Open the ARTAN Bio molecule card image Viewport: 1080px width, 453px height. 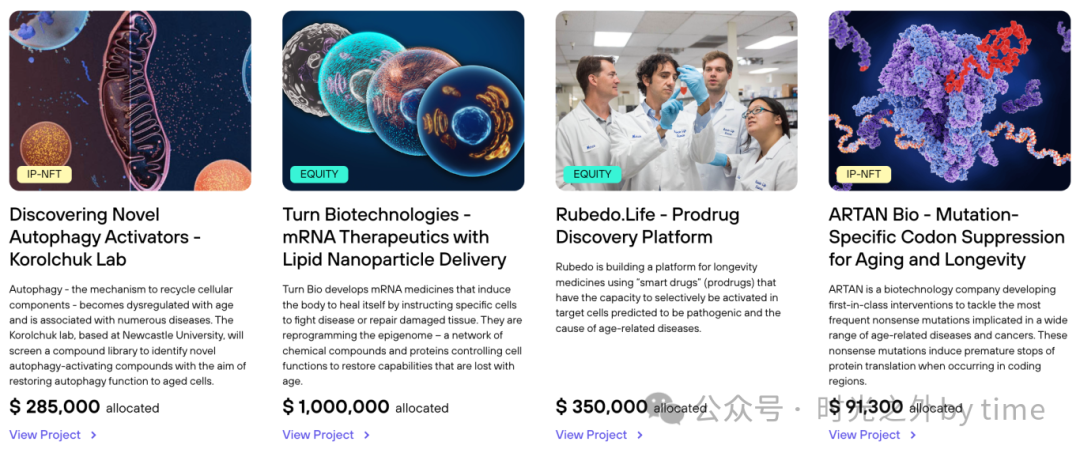(949, 100)
